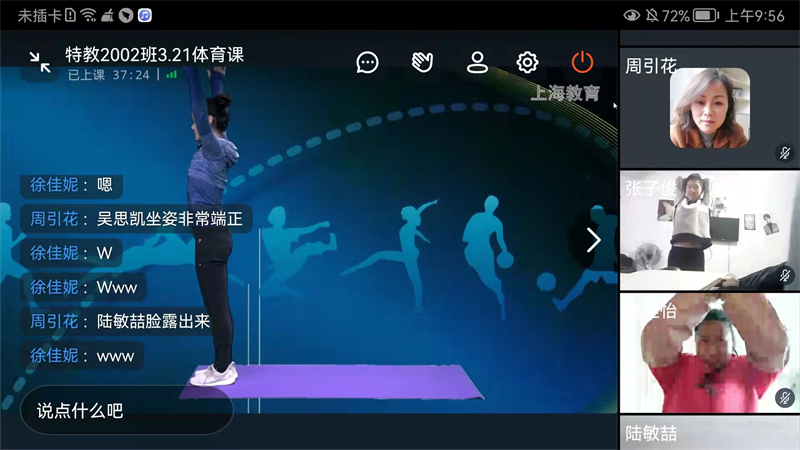The height and width of the screenshot is (450, 800).
Task: Open 陆敏喆's video tile
Action: pyautogui.click(x=709, y=433)
